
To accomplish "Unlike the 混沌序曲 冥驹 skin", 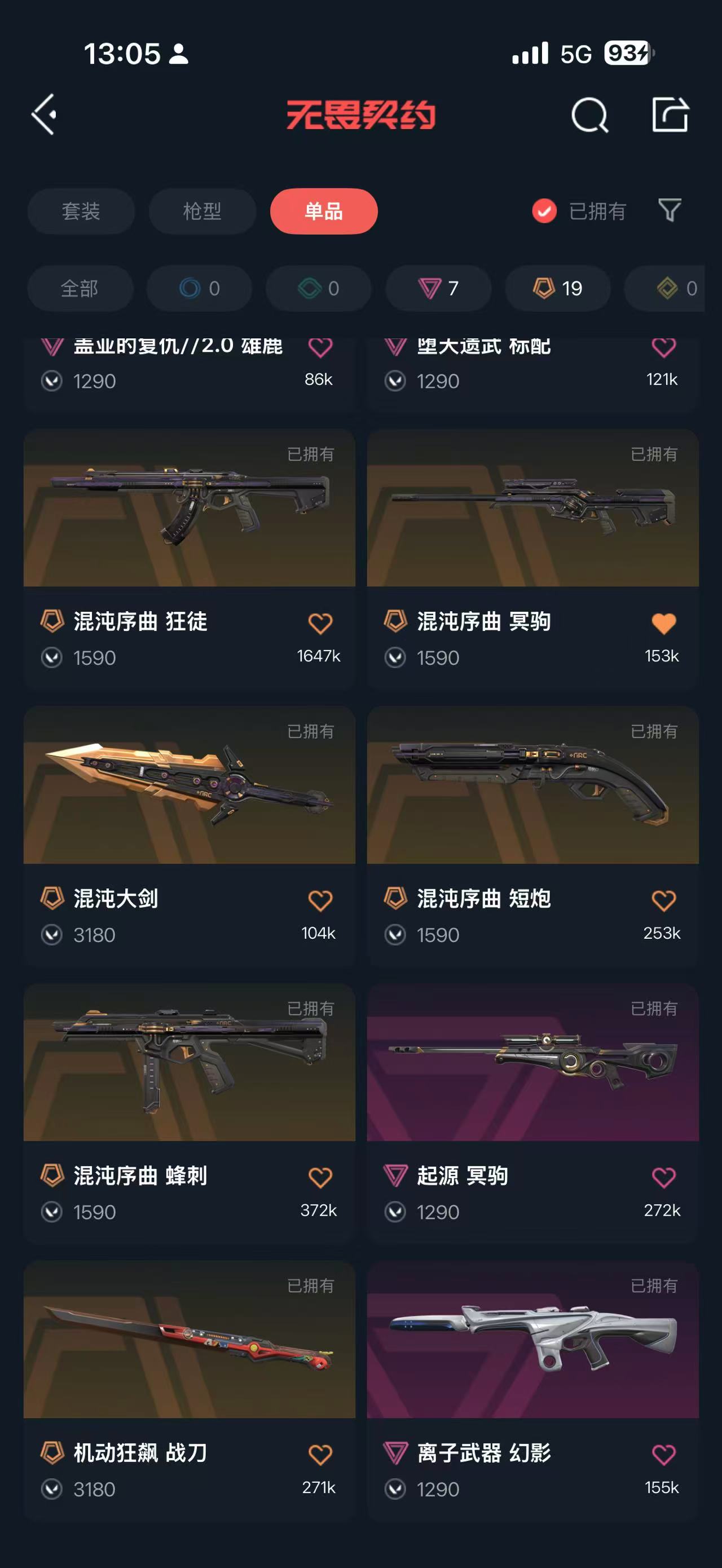I will pyautogui.click(x=663, y=623).
